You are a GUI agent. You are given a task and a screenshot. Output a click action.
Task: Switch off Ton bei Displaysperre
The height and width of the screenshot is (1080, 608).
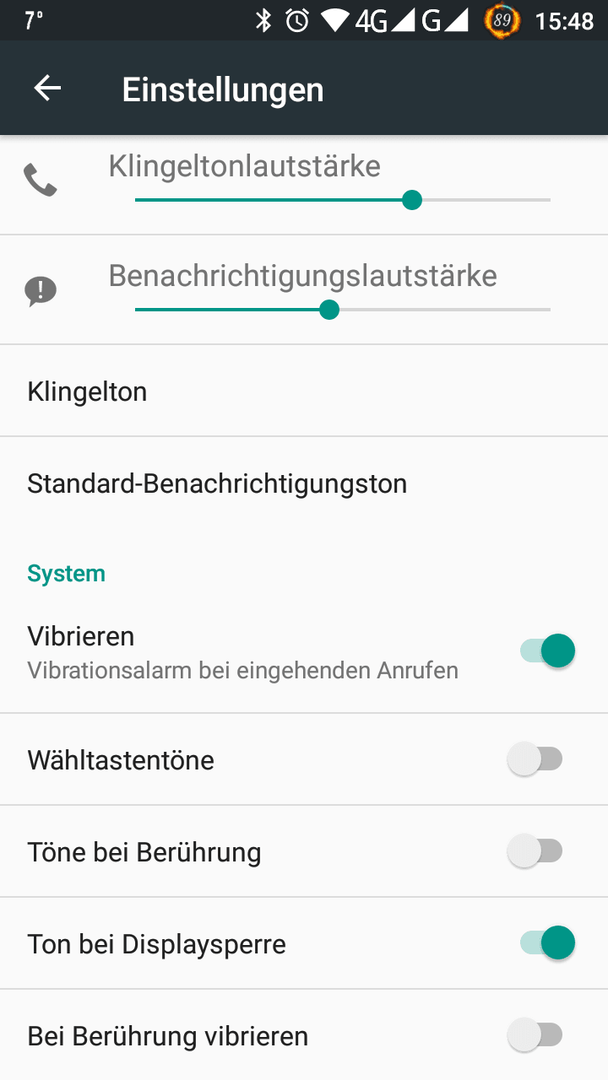coord(547,943)
